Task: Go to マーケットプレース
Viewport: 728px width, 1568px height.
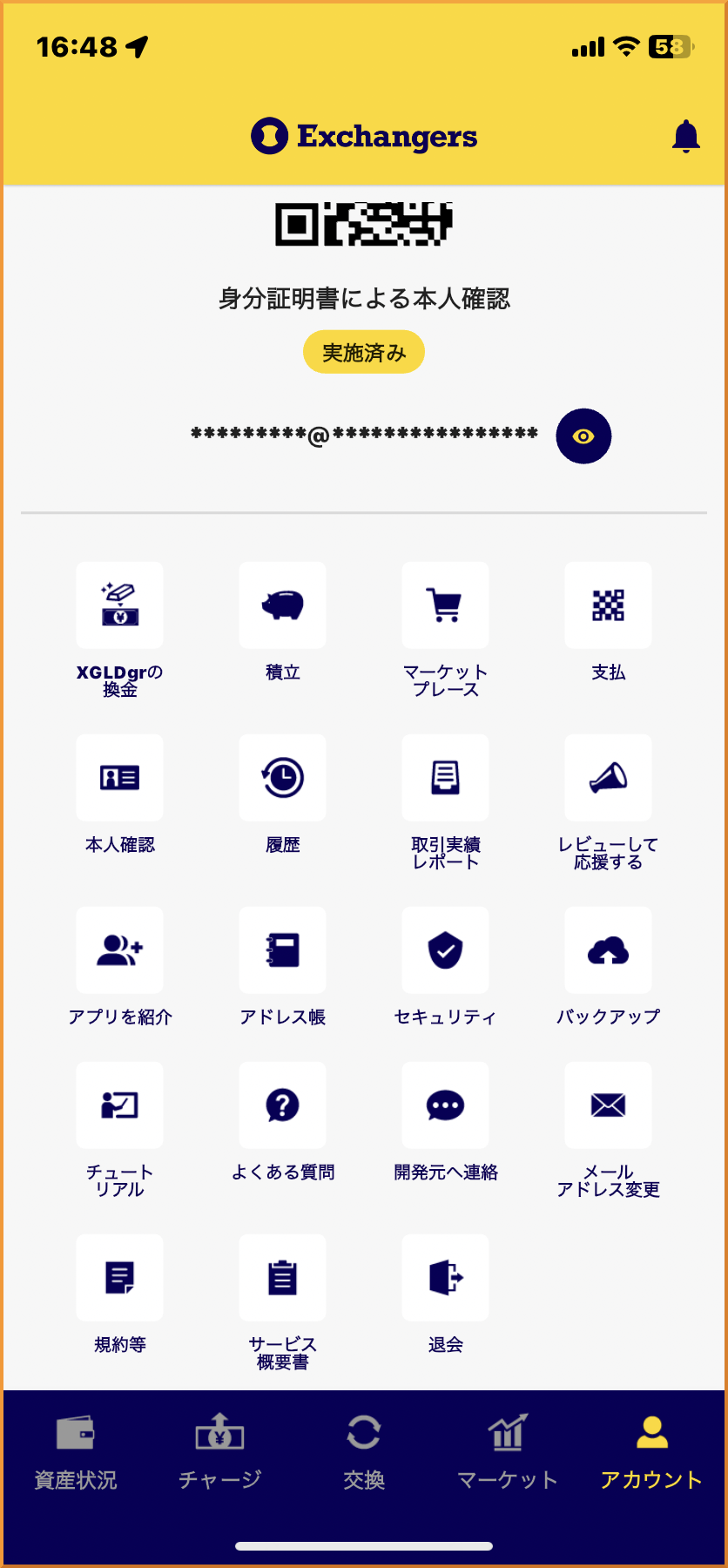Action: tap(445, 605)
